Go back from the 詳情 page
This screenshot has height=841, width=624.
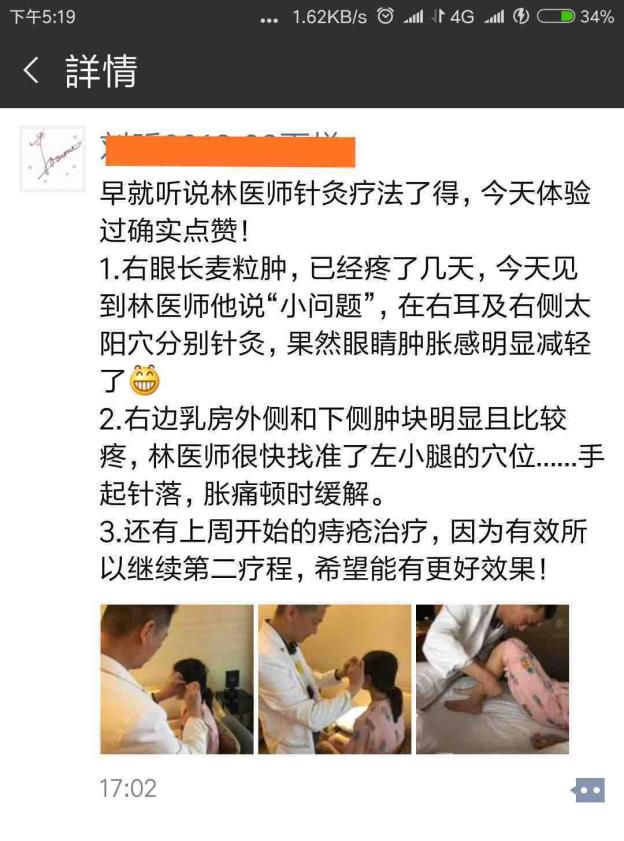(32, 71)
